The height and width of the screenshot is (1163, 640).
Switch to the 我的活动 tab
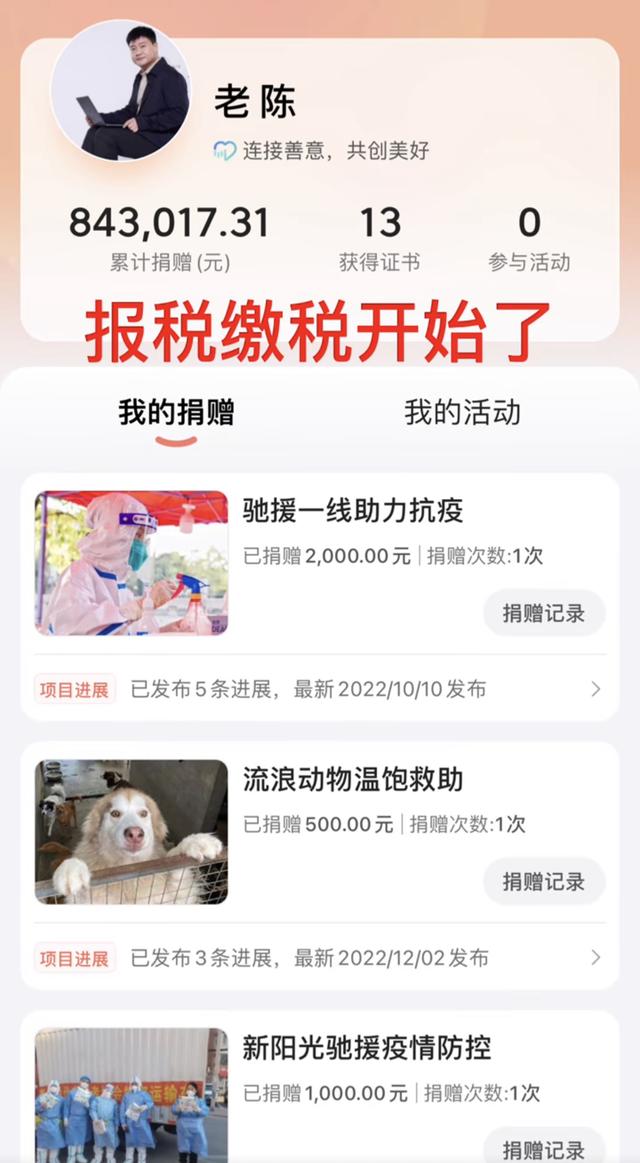tap(462, 412)
